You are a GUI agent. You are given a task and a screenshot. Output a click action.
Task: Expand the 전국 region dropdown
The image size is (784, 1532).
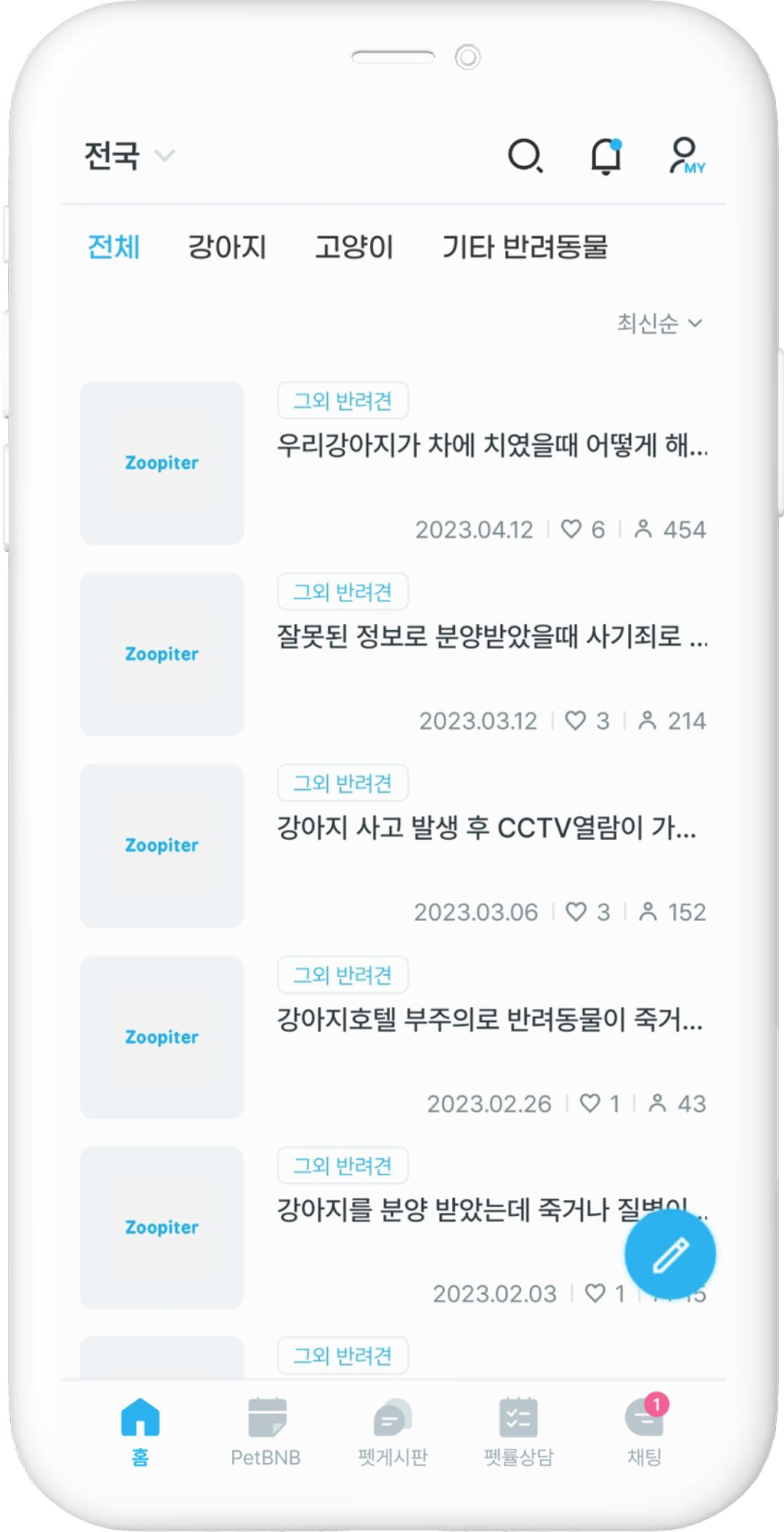129,155
